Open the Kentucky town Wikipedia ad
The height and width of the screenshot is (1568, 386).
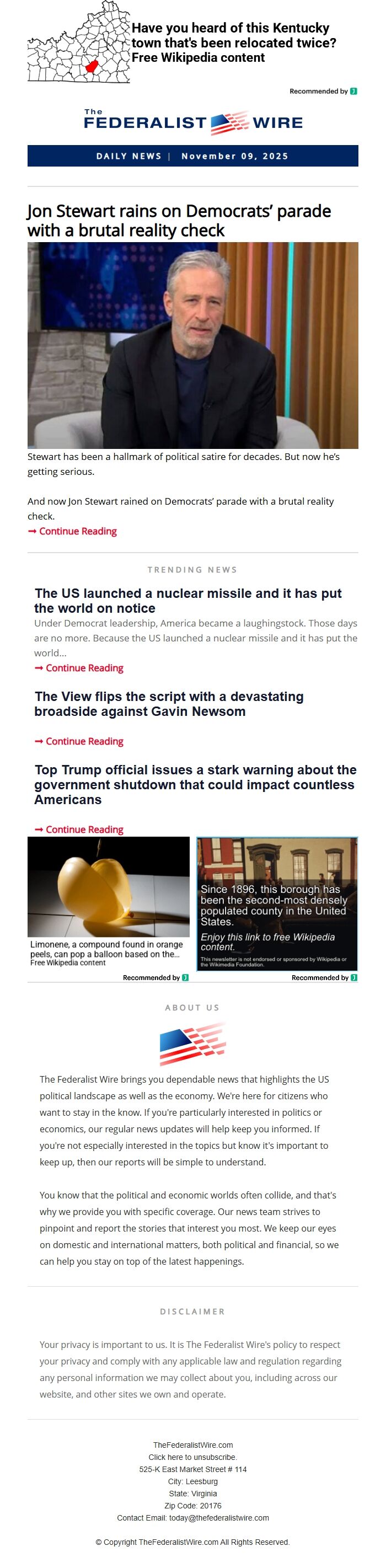pyautogui.click(x=233, y=42)
